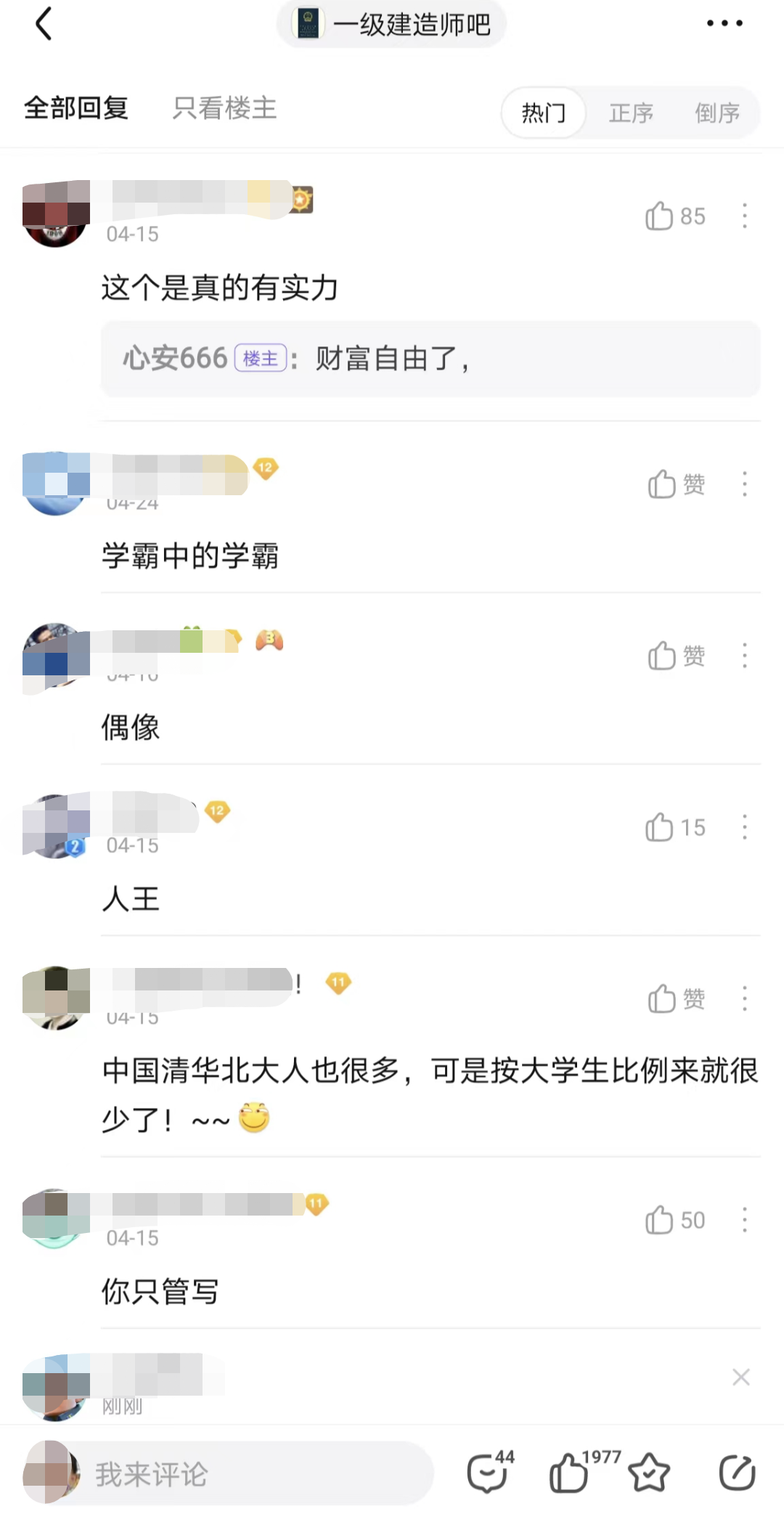Like the comment 学霸中的学霸
Viewport: 784px width, 1522px height.
click(675, 484)
